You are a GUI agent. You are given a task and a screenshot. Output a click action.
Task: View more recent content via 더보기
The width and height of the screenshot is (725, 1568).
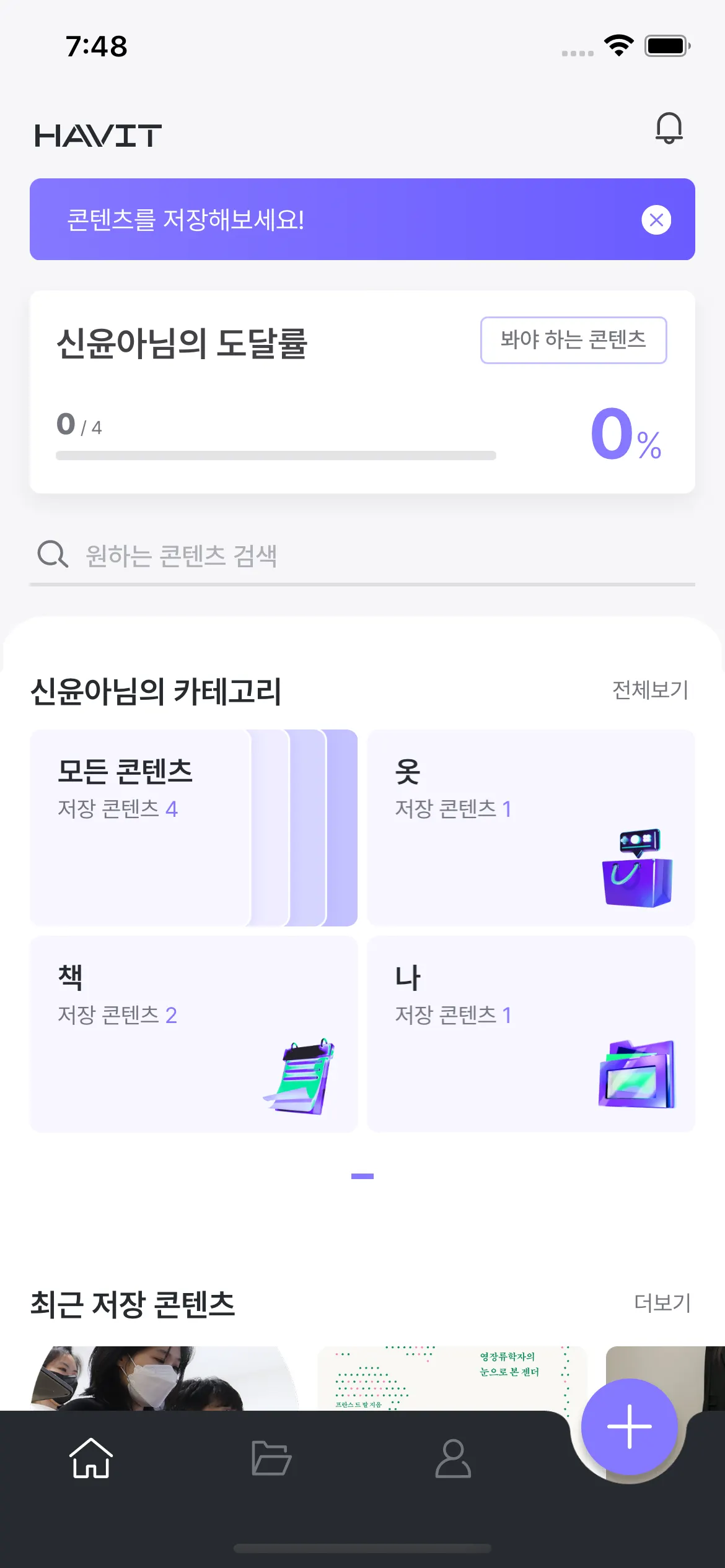662,1303
